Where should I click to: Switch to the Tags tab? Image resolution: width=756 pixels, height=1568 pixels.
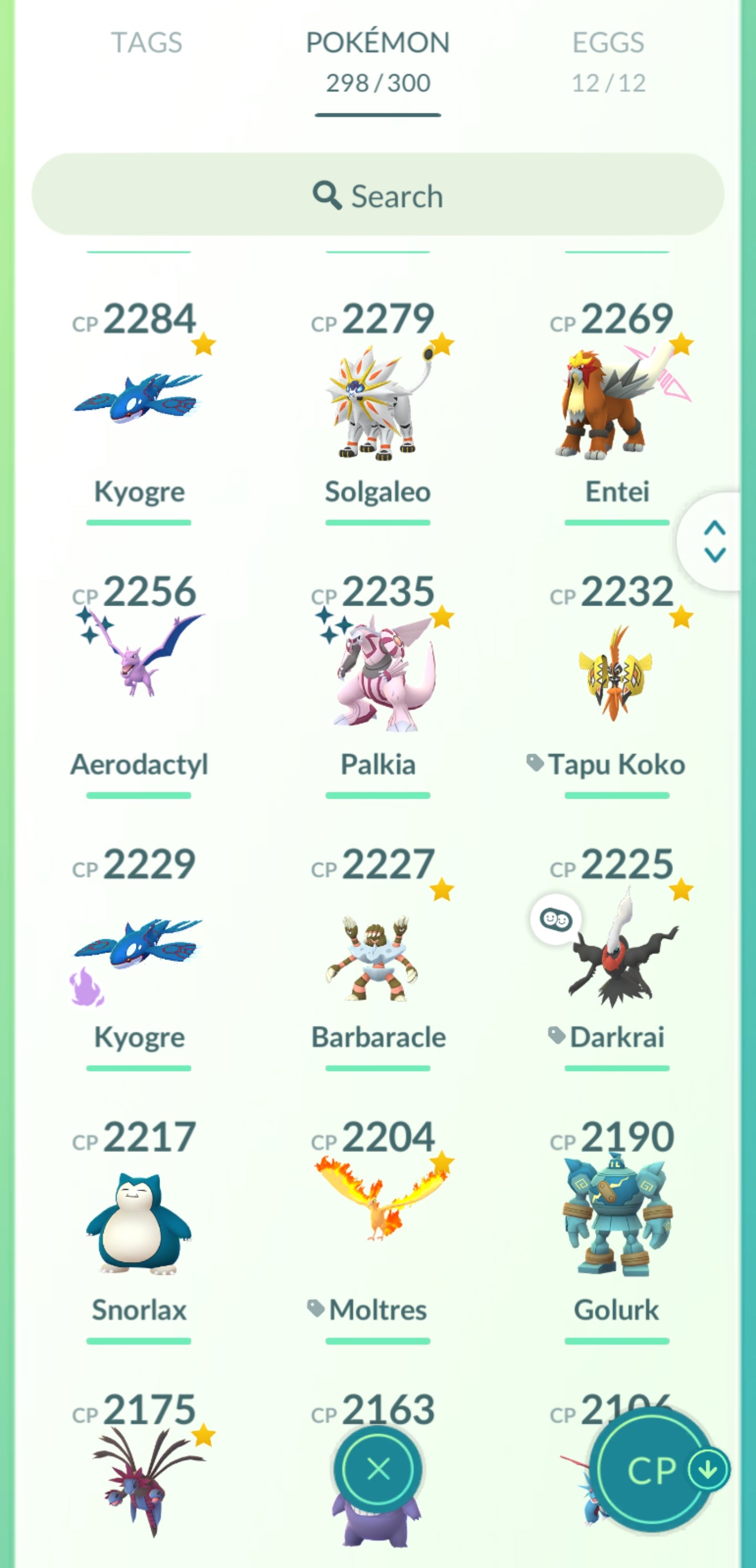[x=146, y=43]
